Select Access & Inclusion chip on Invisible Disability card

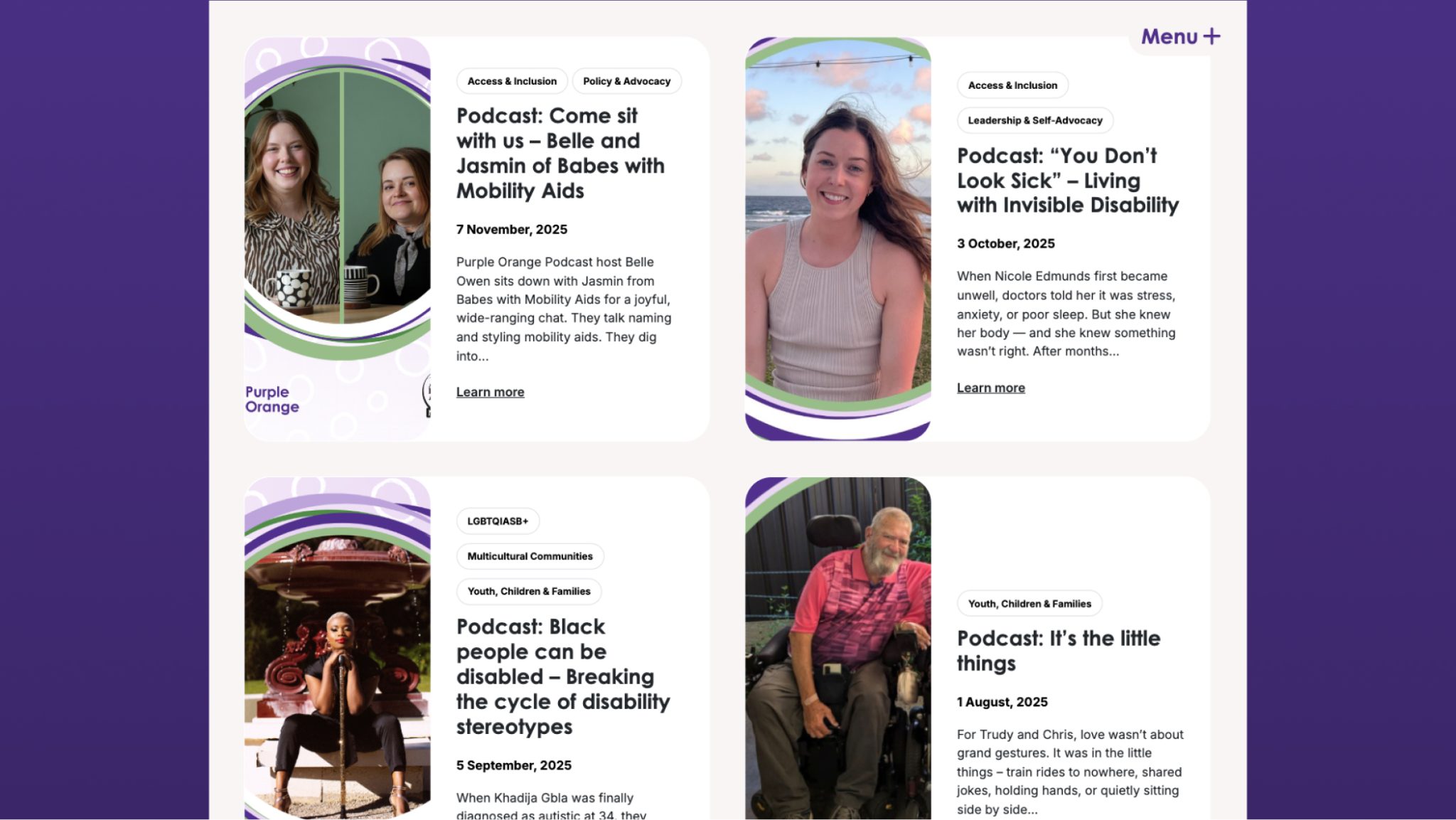point(1012,85)
